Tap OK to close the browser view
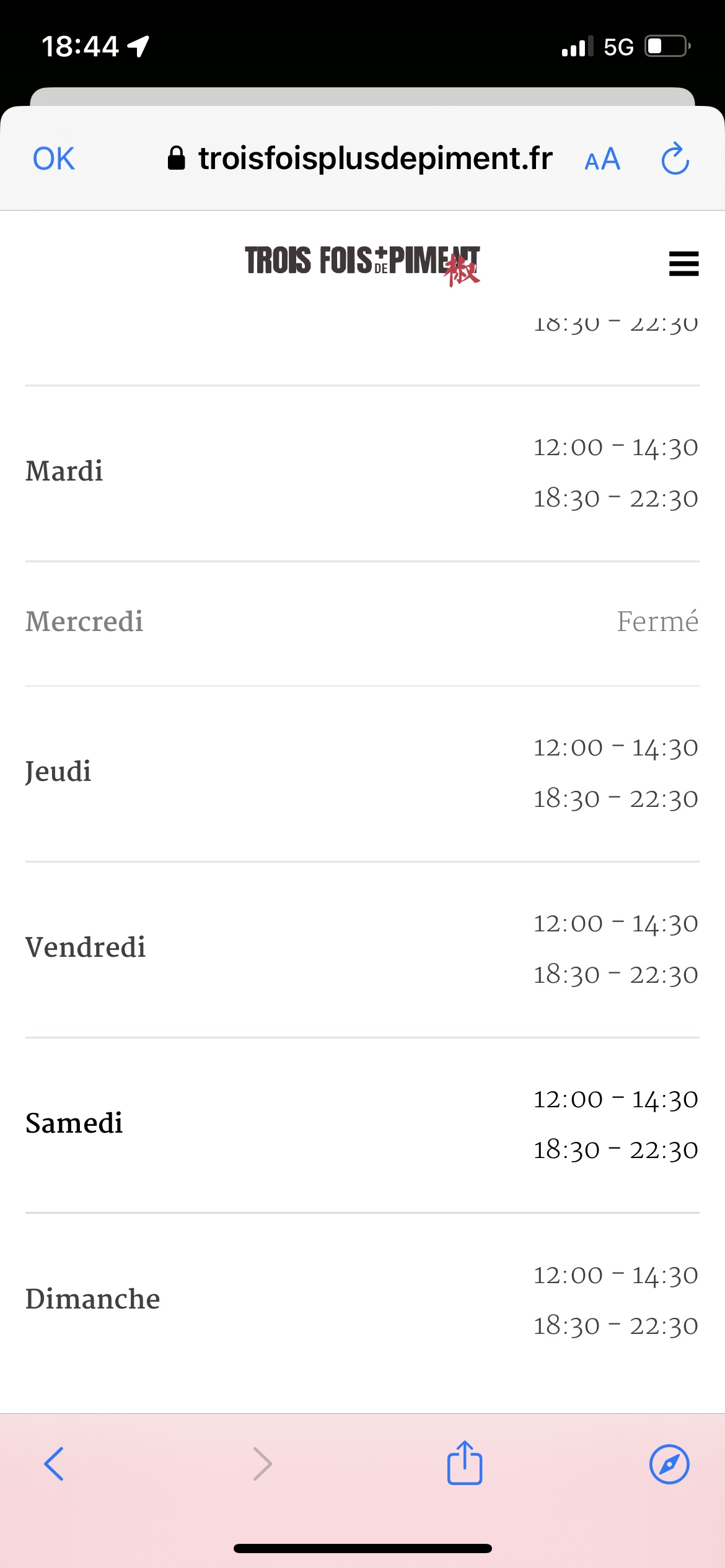The width and height of the screenshot is (725, 1568). tap(54, 159)
